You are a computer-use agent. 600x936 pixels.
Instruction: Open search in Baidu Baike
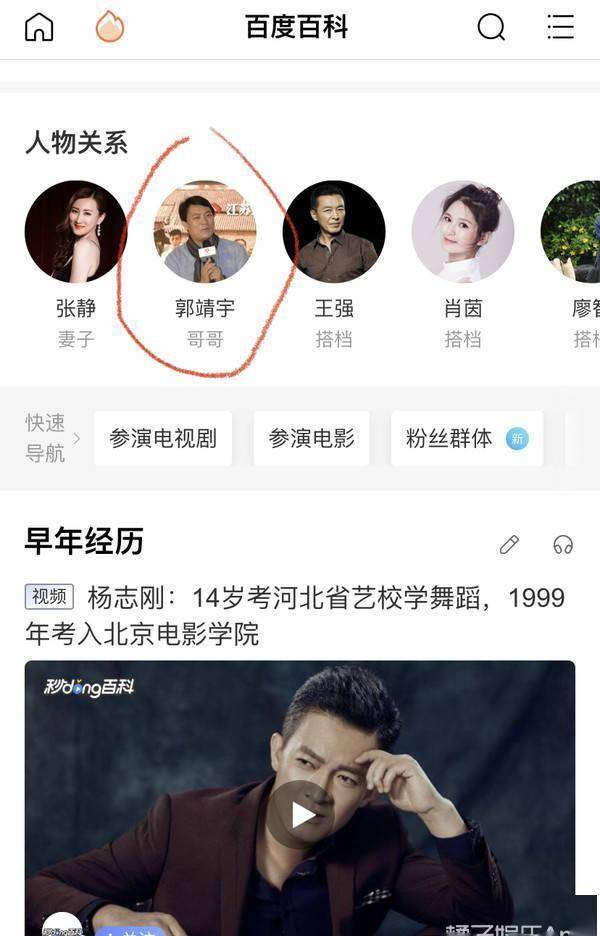(x=491, y=27)
